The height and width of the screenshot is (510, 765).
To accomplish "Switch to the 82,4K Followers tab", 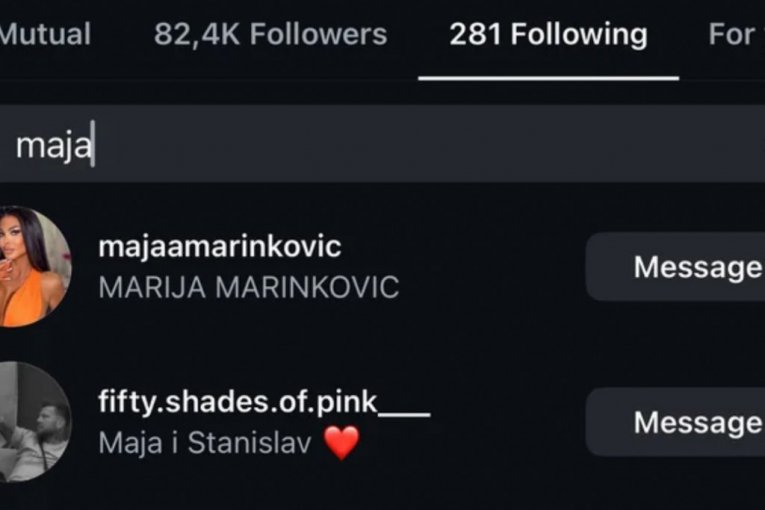I will pyautogui.click(x=270, y=35).
